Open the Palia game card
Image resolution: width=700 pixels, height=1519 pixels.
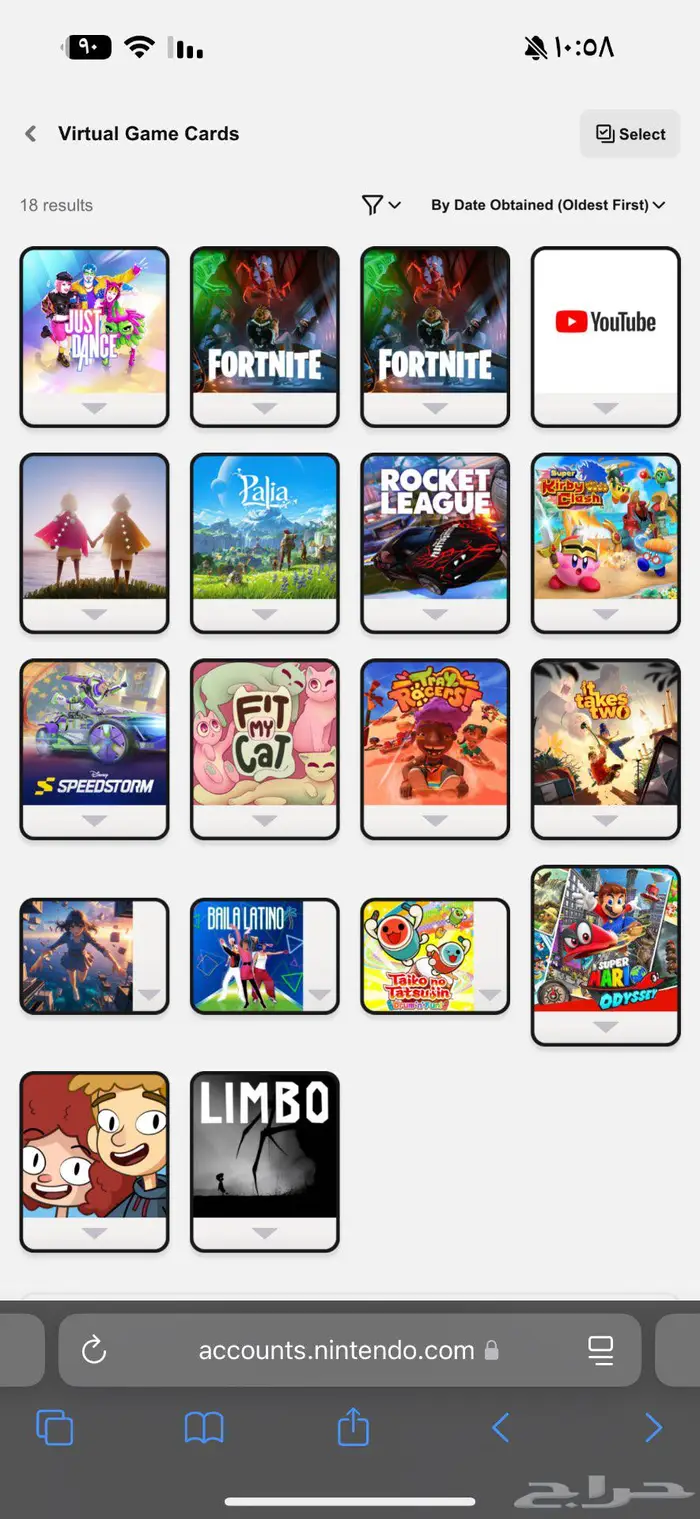[264, 530]
